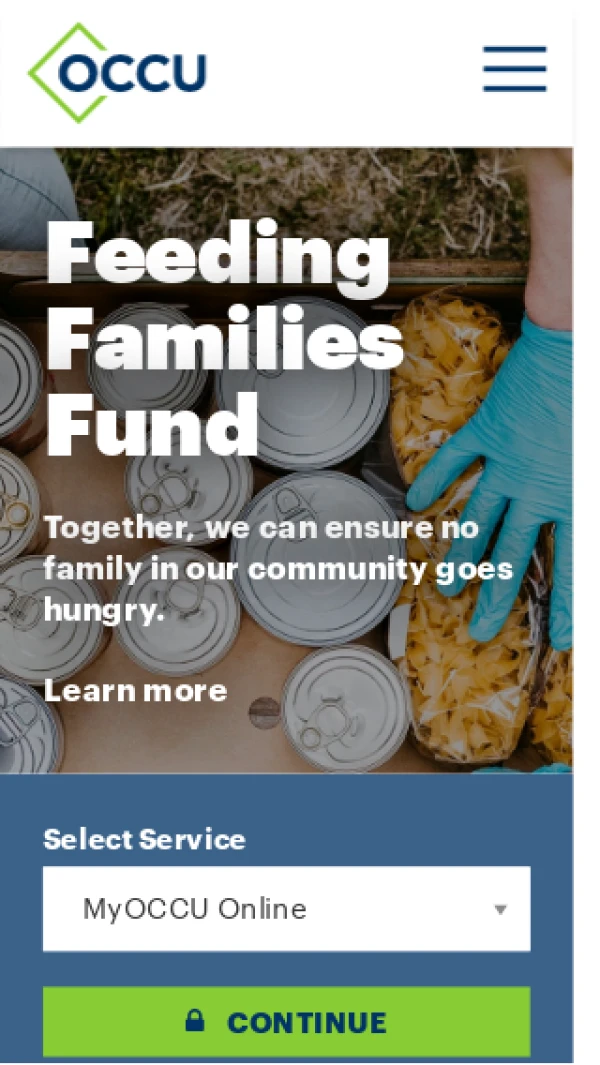
Task: Open the hamburger navigation menu
Action: tap(514, 69)
